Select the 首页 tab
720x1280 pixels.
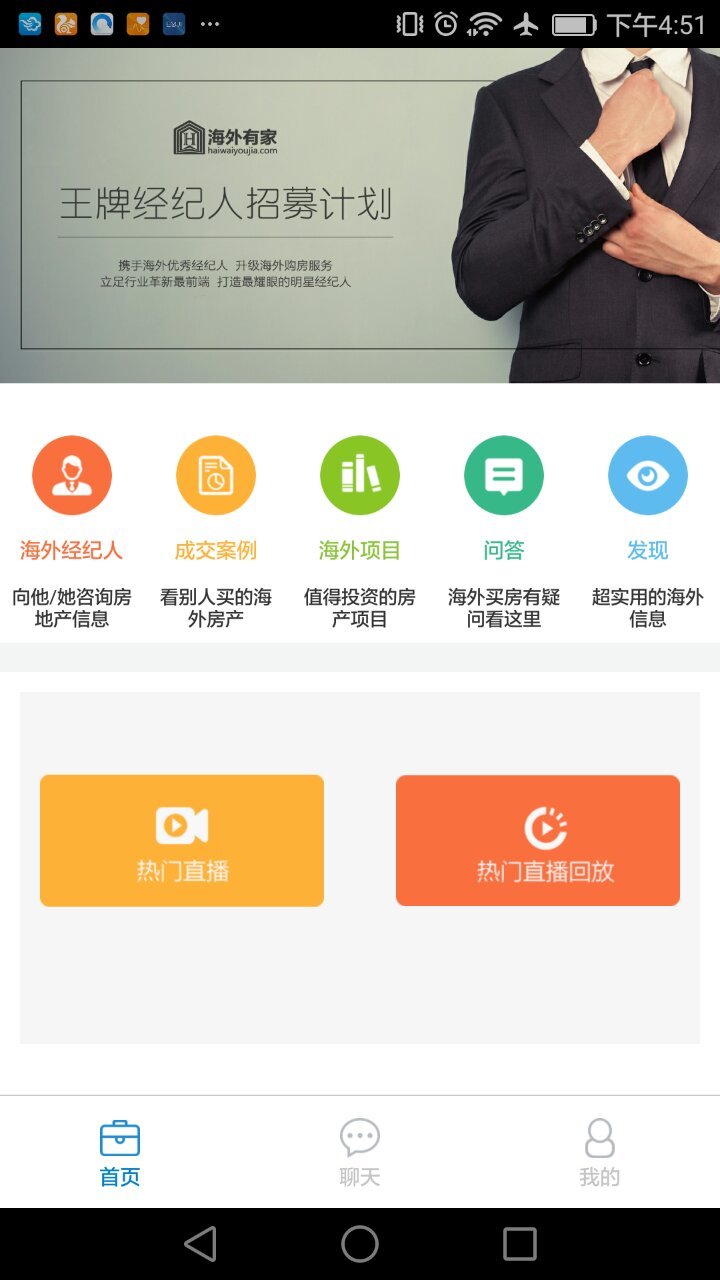tap(120, 1153)
